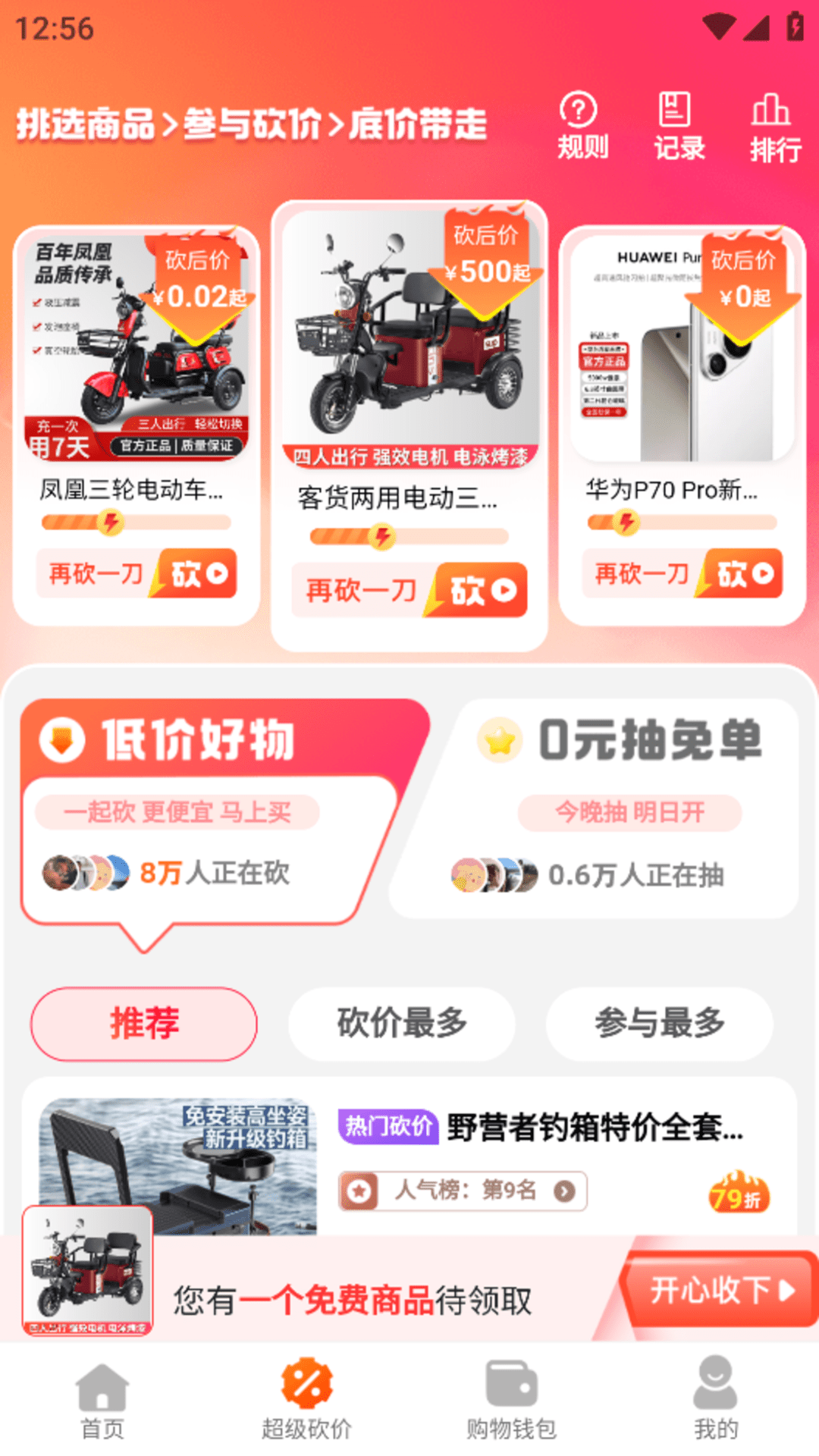
Task: Switch to the 参与最多 tab
Action: click(x=658, y=1022)
